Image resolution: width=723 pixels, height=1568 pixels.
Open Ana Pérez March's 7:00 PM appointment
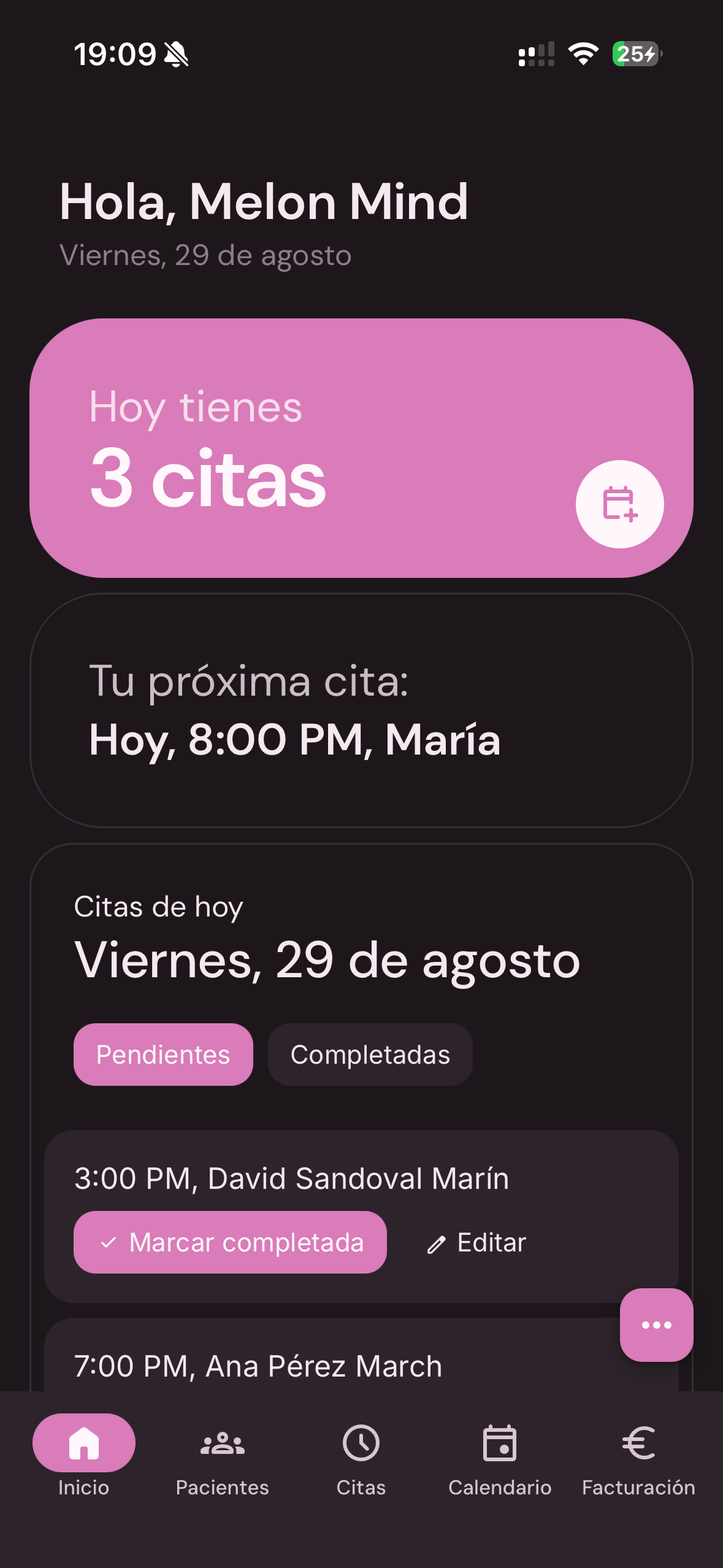pos(258,1366)
